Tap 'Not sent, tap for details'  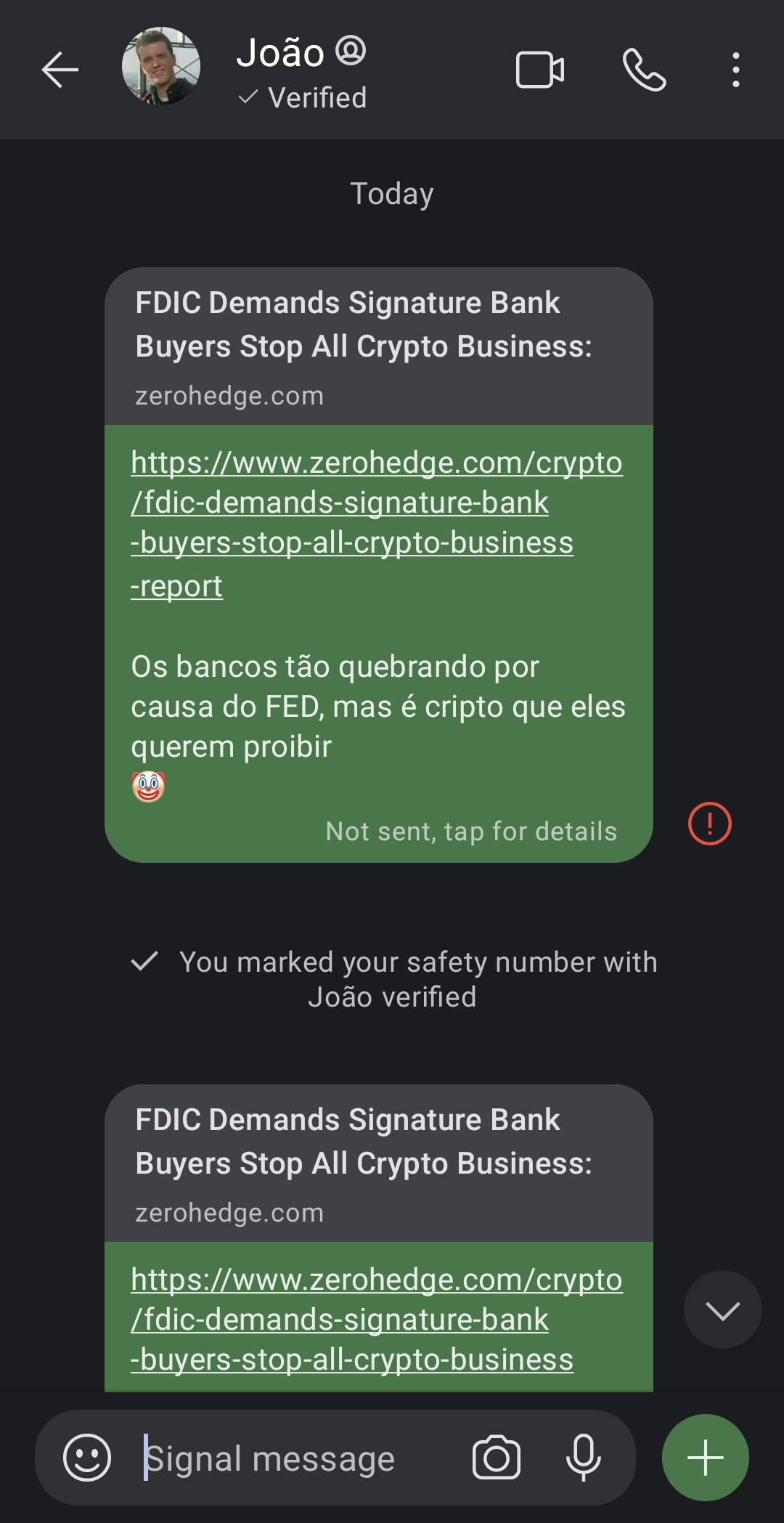click(470, 831)
